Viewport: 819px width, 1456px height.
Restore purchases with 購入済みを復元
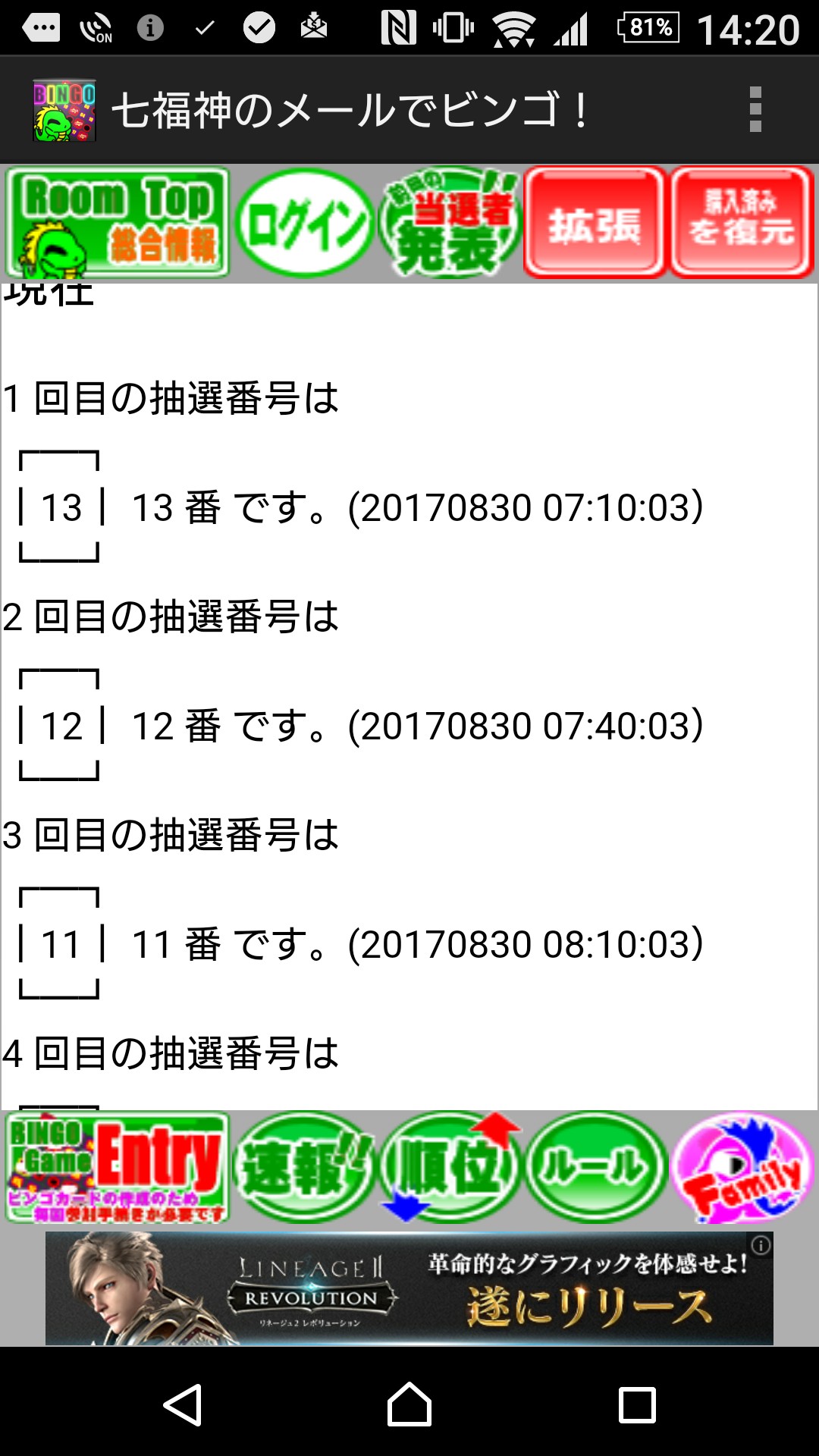point(742,223)
